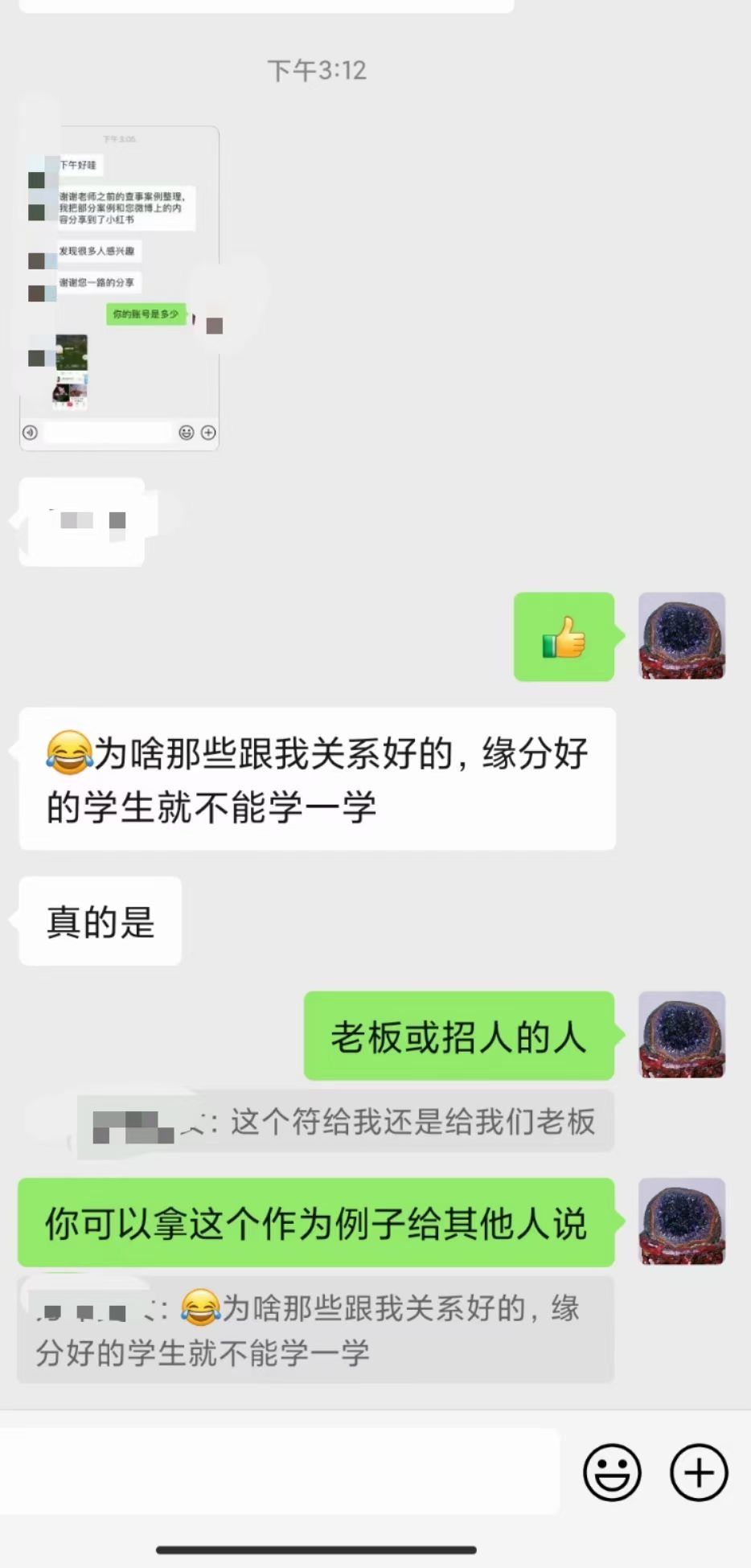Click the geode avatar beside 你可以拿这个作为例子给其他人说
This screenshot has width=751, height=1568.
681,1222
